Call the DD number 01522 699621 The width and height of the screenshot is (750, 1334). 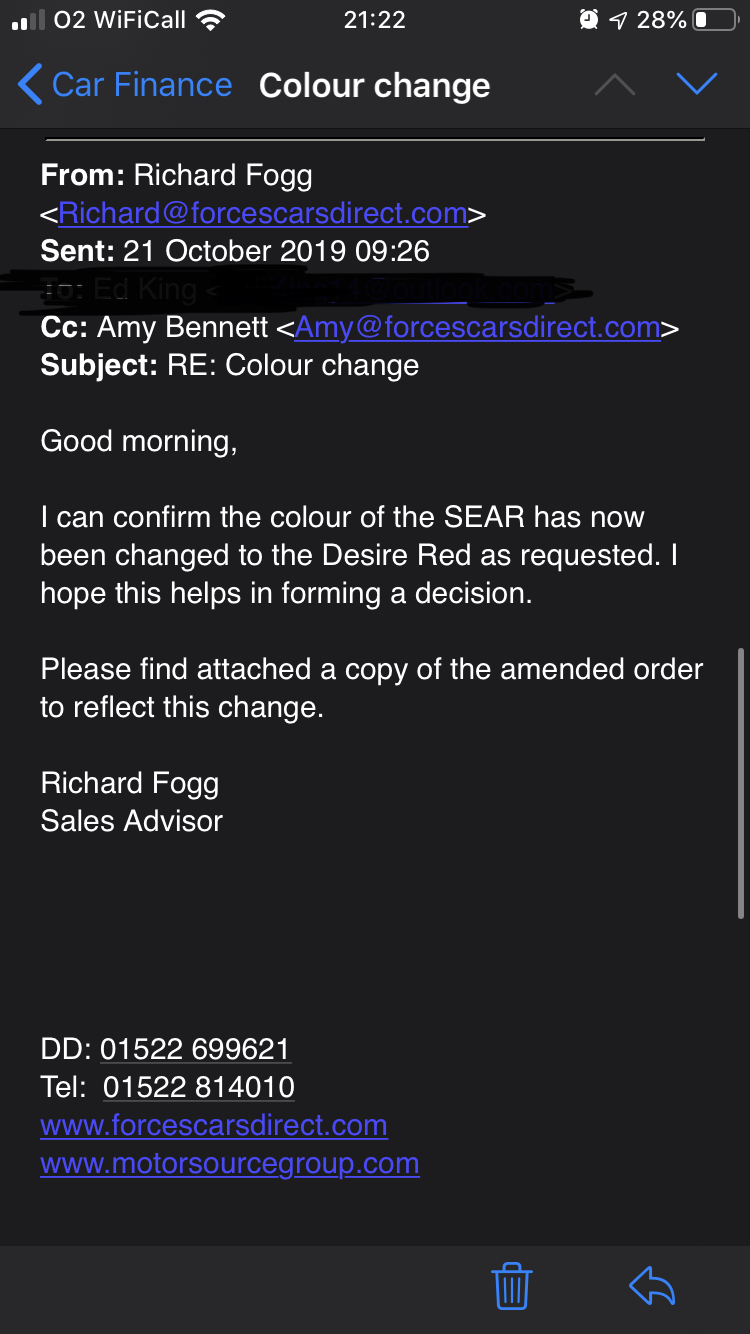[x=195, y=1049]
